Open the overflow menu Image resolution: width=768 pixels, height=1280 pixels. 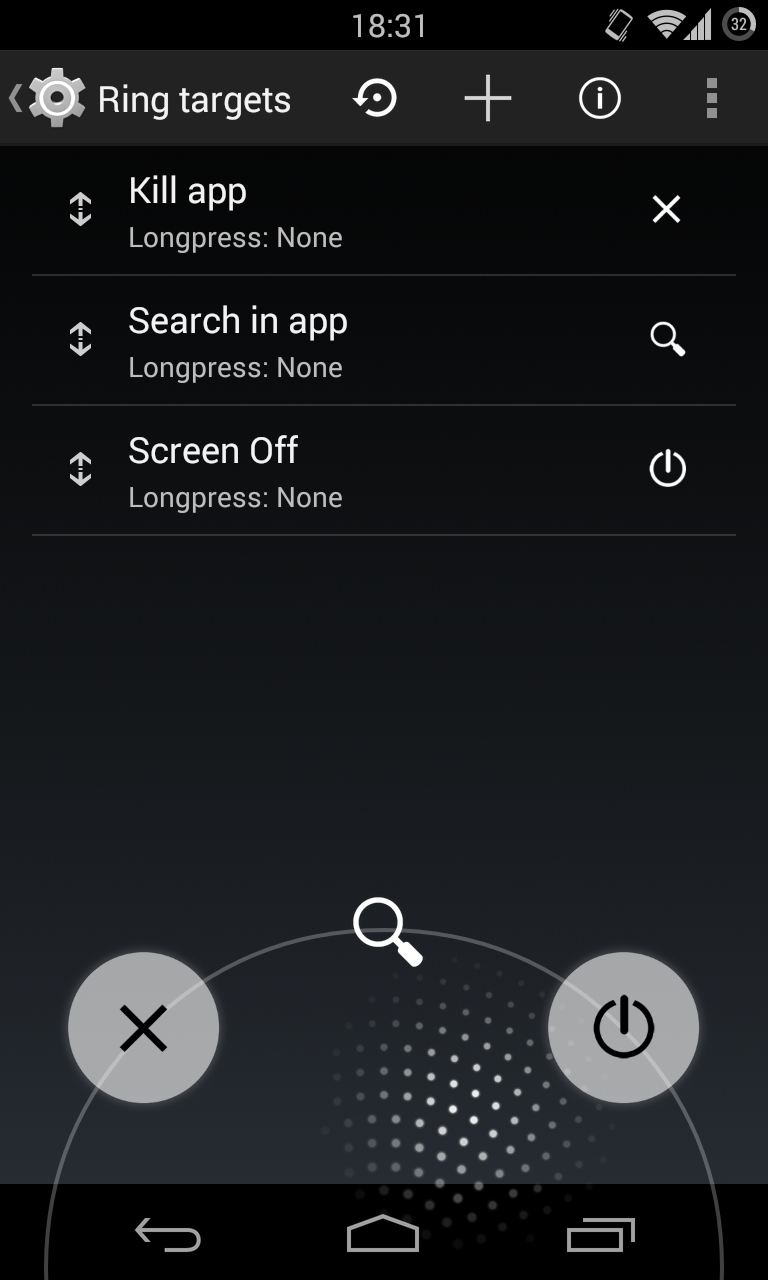click(x=712, y=98)
